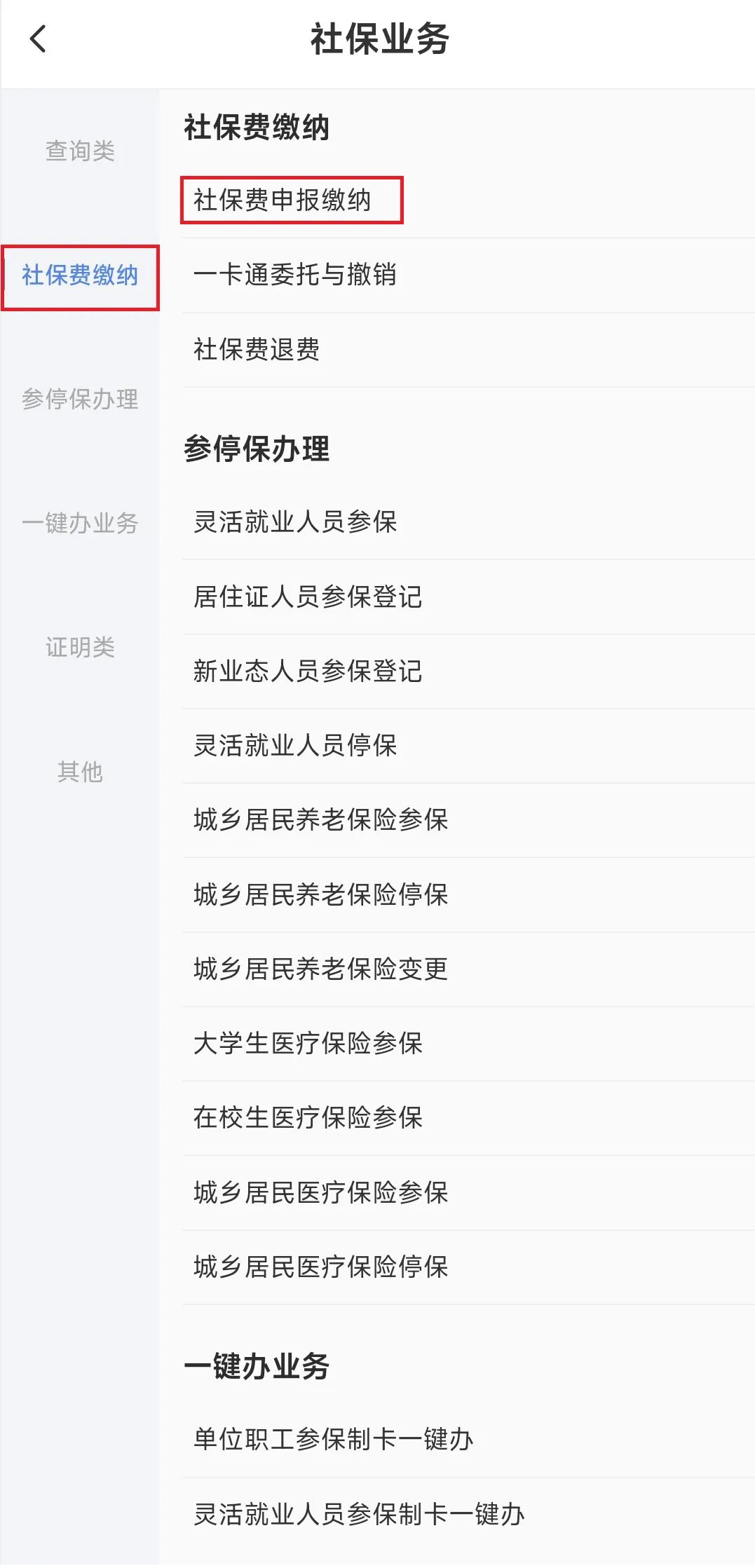Switch to 参停保办理 in the sidebar
755x1568 pixels.
[x=80, y=399]
